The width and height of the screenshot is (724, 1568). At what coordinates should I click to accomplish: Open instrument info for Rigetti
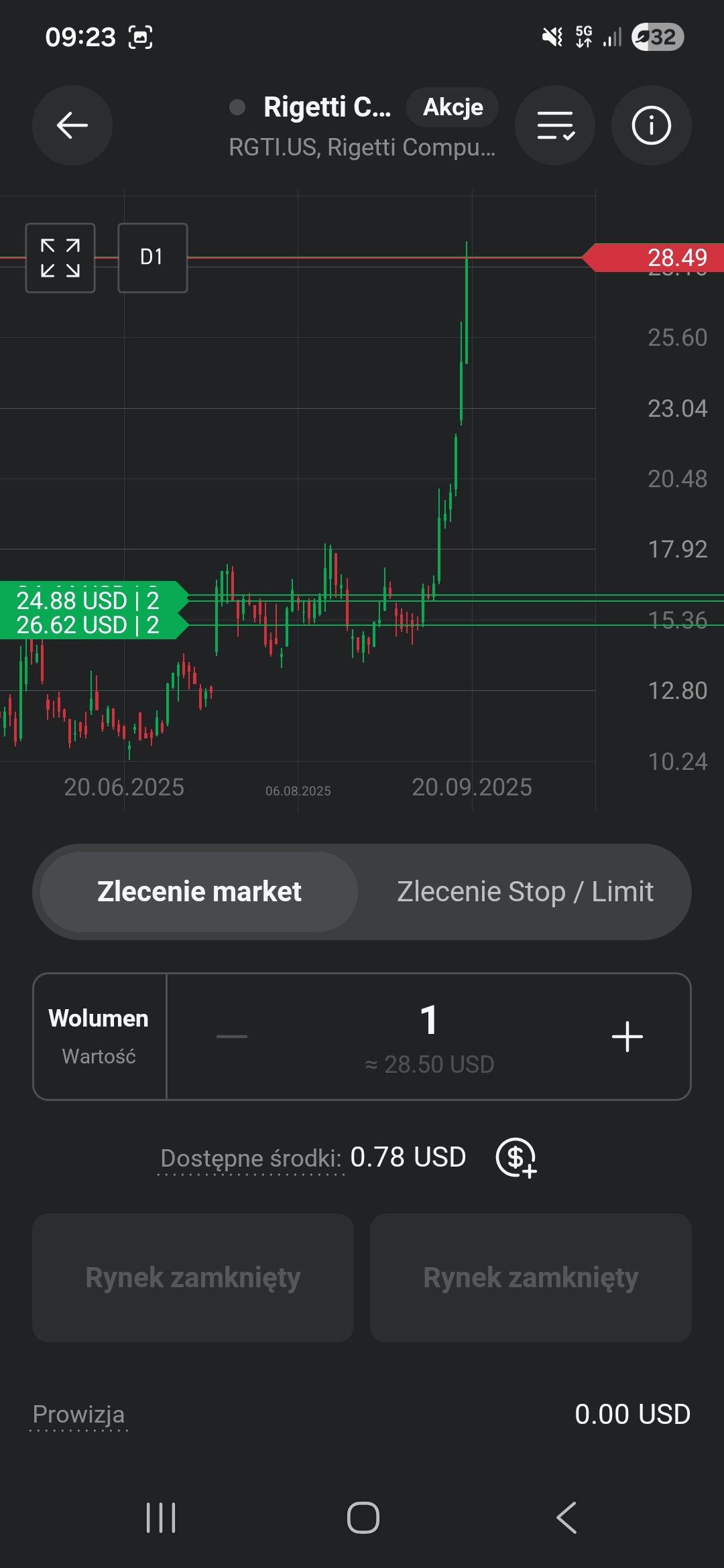tap(651, 125)
